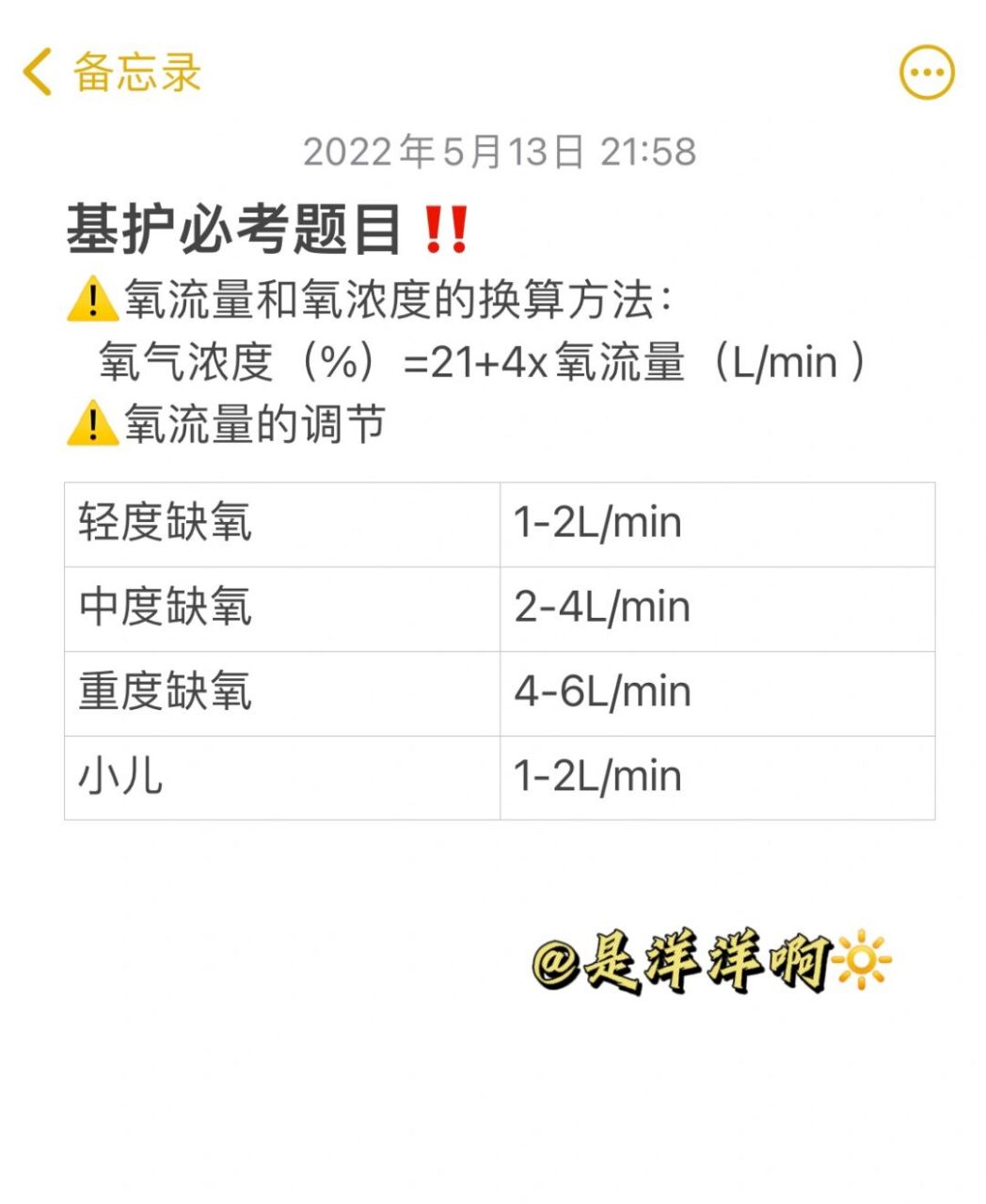This screenshot has width=986, height=1204.
Task: Click the 2-4L/min value cell
Action: (602, 608)
